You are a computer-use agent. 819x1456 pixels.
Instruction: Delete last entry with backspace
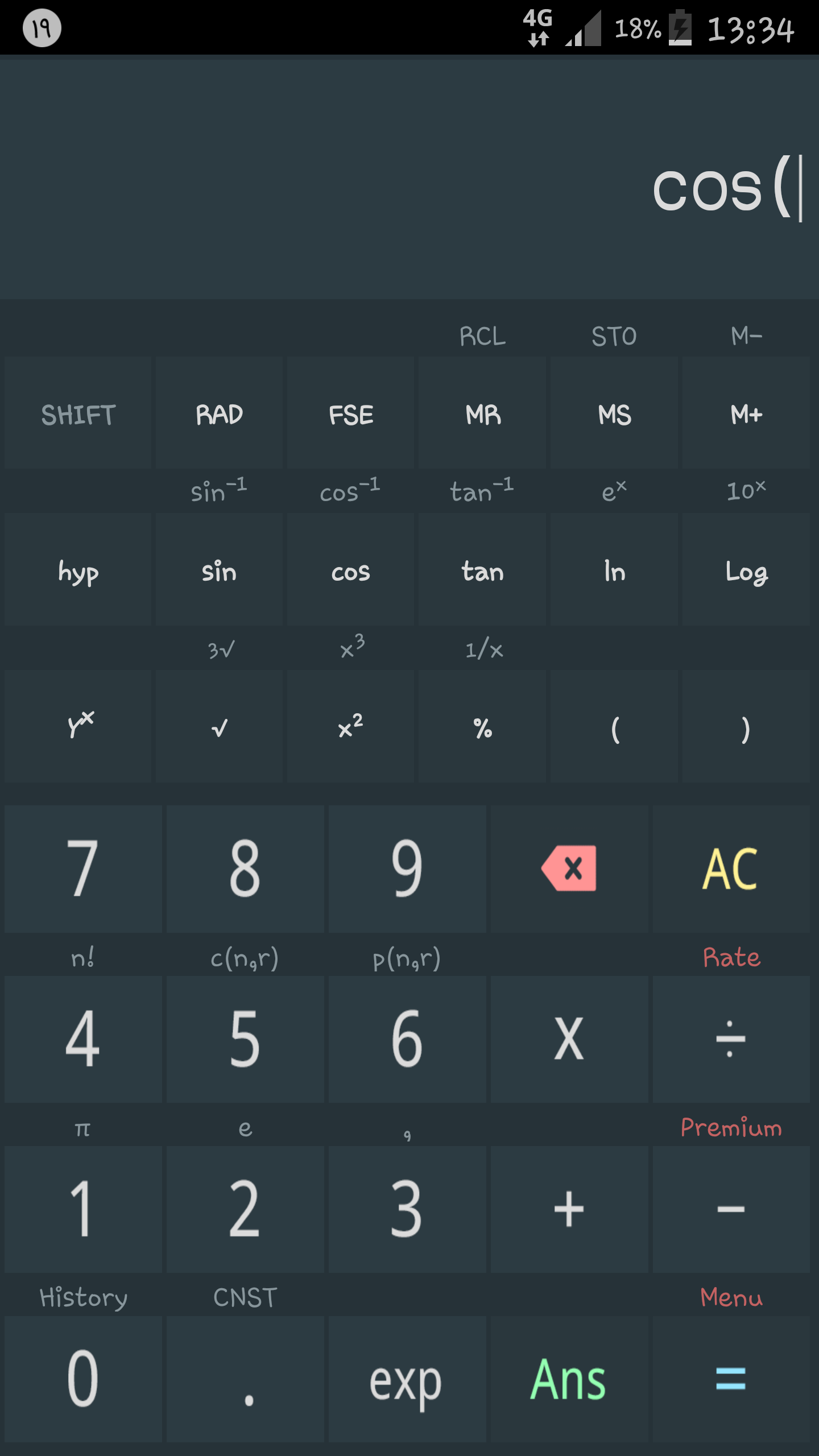569,868
